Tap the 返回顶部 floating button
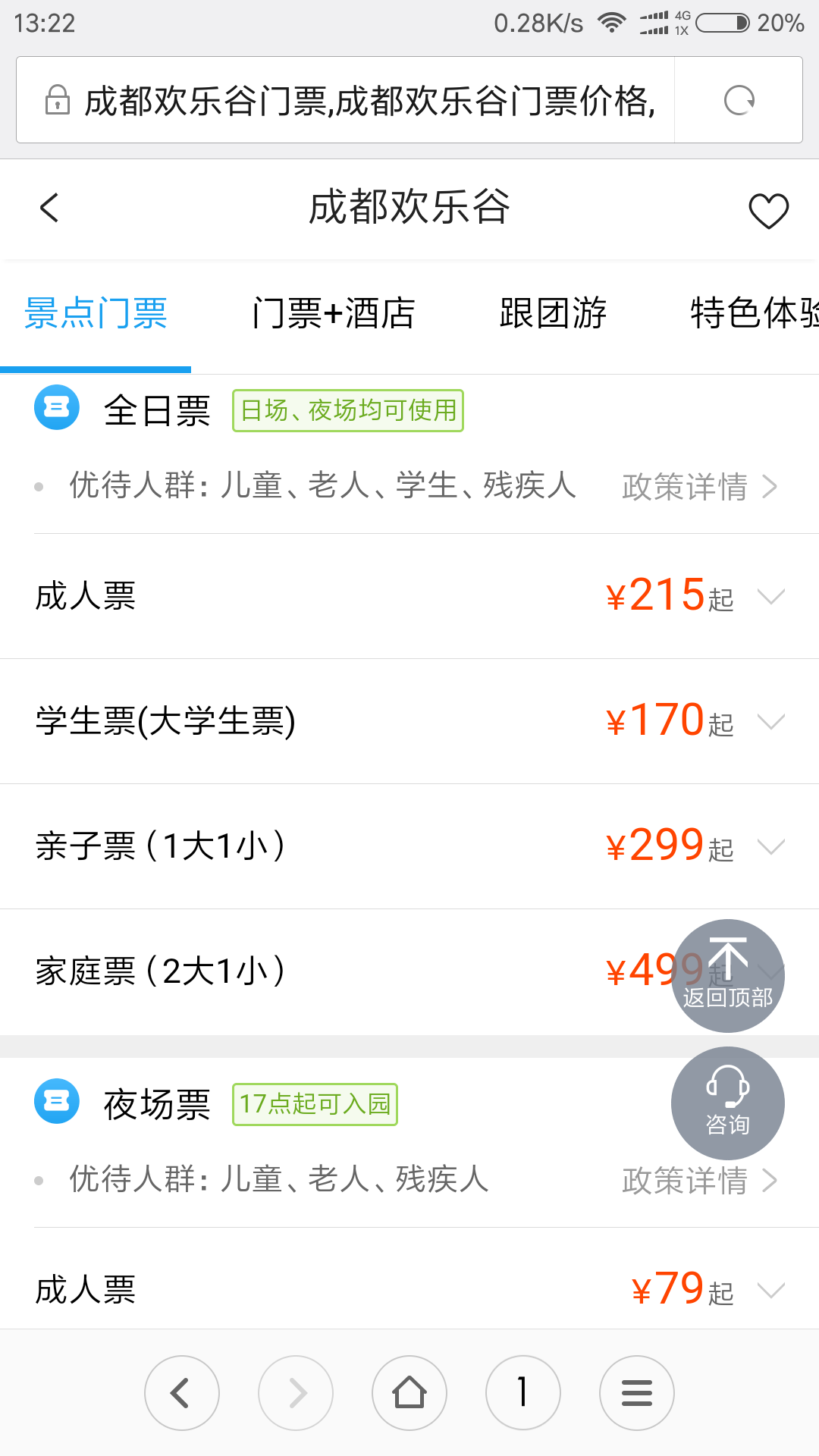This screenshot has height=1456, width=819. pyautogui.click(x=728, y=976)
